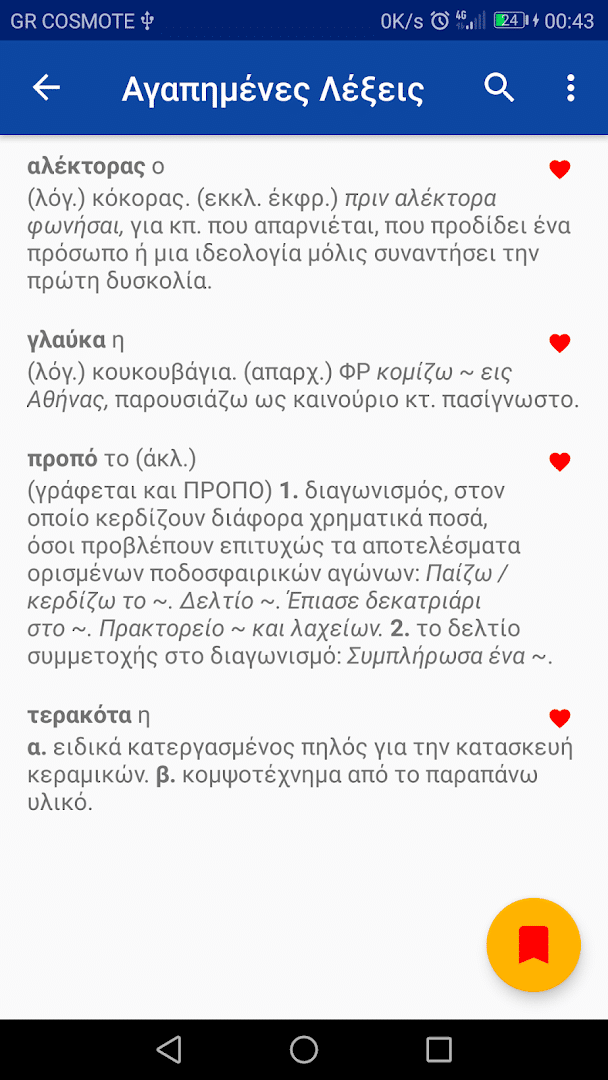Open the overflow menu

(570, 88)
